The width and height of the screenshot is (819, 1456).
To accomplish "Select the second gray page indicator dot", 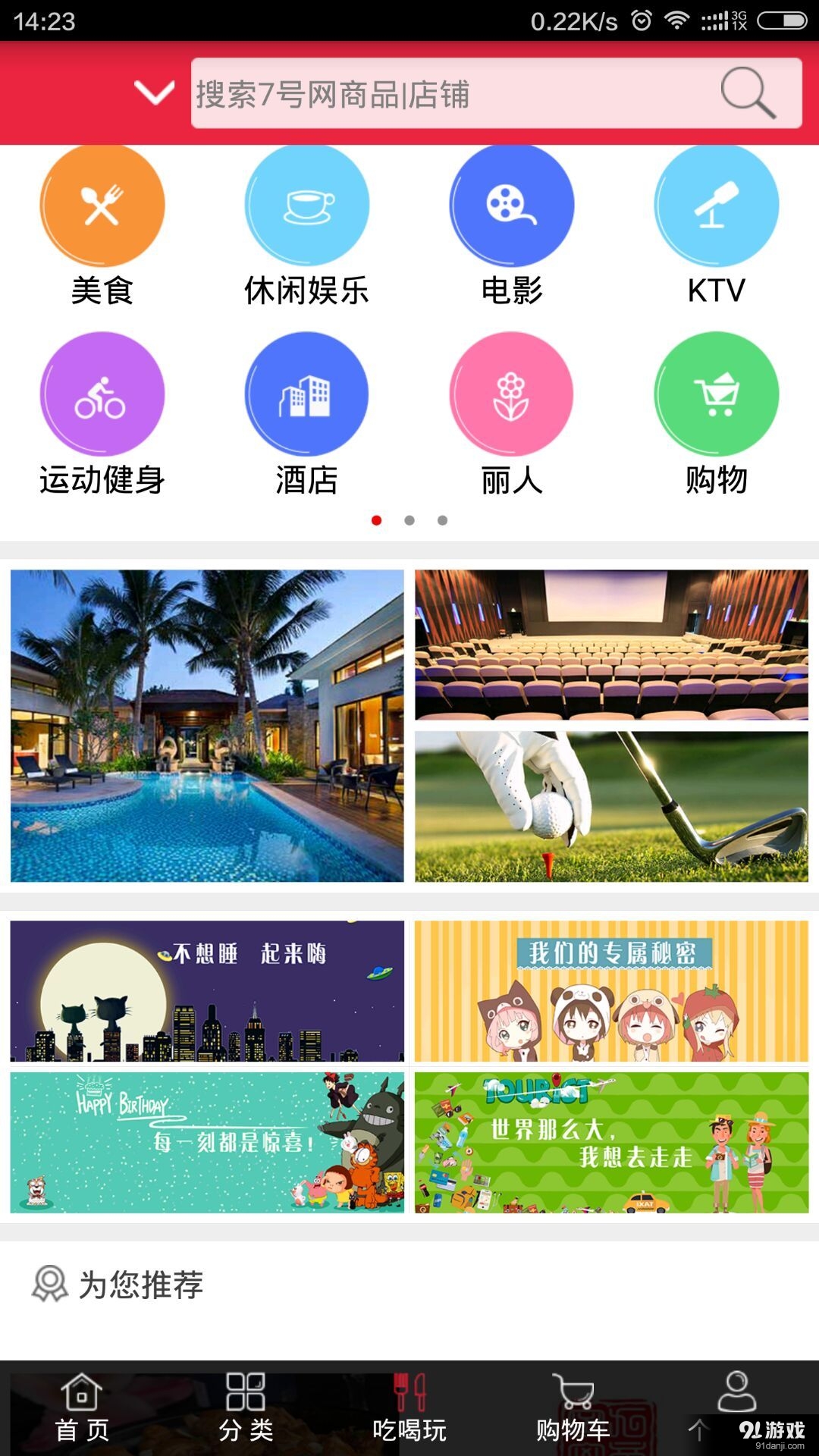I will (409, 519).
